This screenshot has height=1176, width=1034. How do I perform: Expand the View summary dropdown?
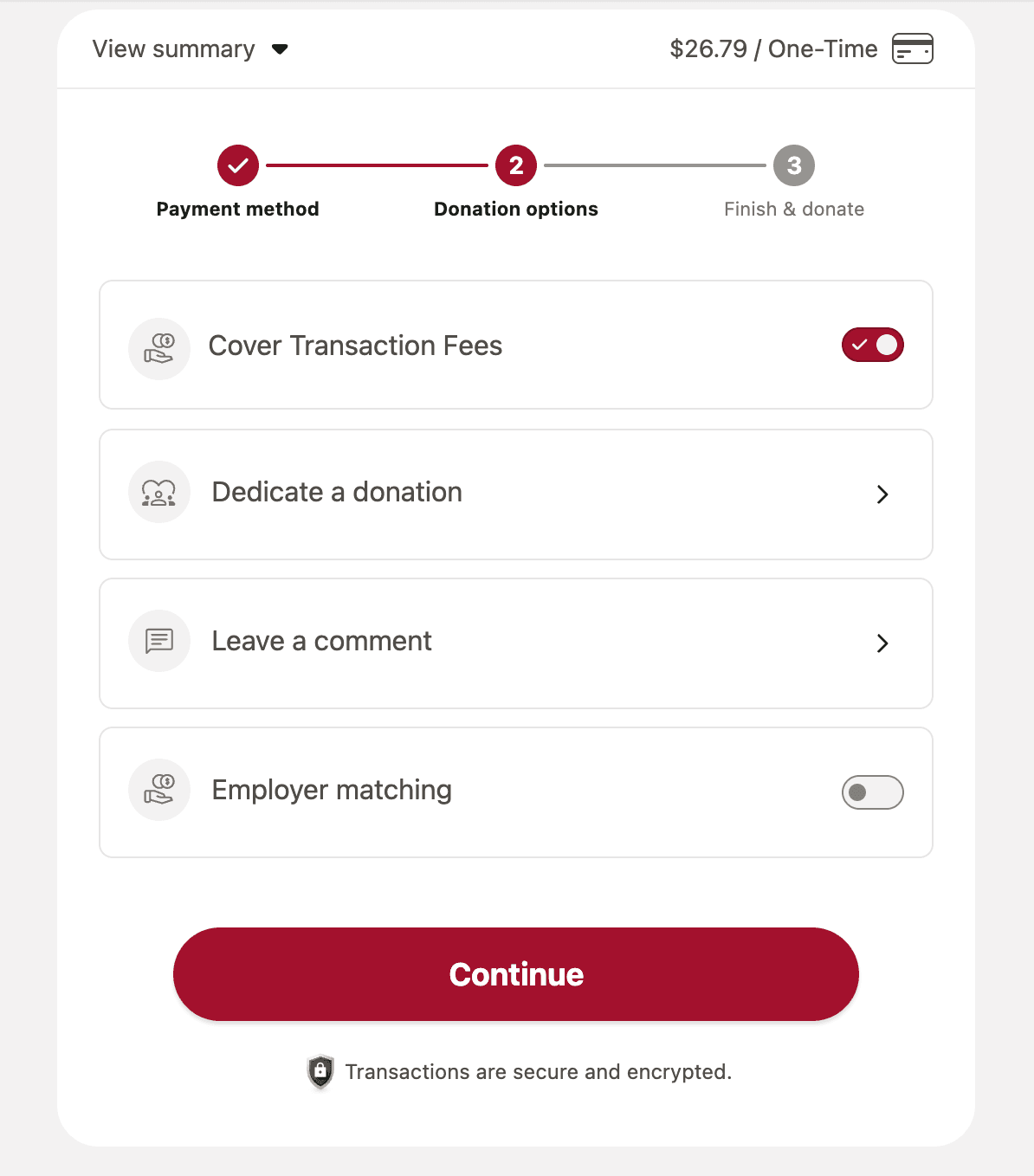point(191,49)
